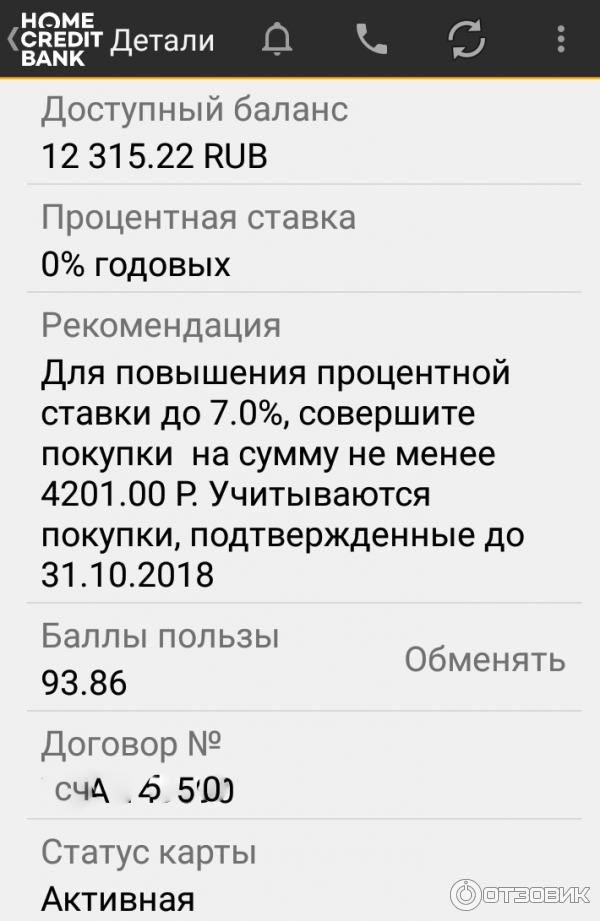Go back via Home Credit Bank logo
Screen dimensions: 600x921
tap(55, 40)
